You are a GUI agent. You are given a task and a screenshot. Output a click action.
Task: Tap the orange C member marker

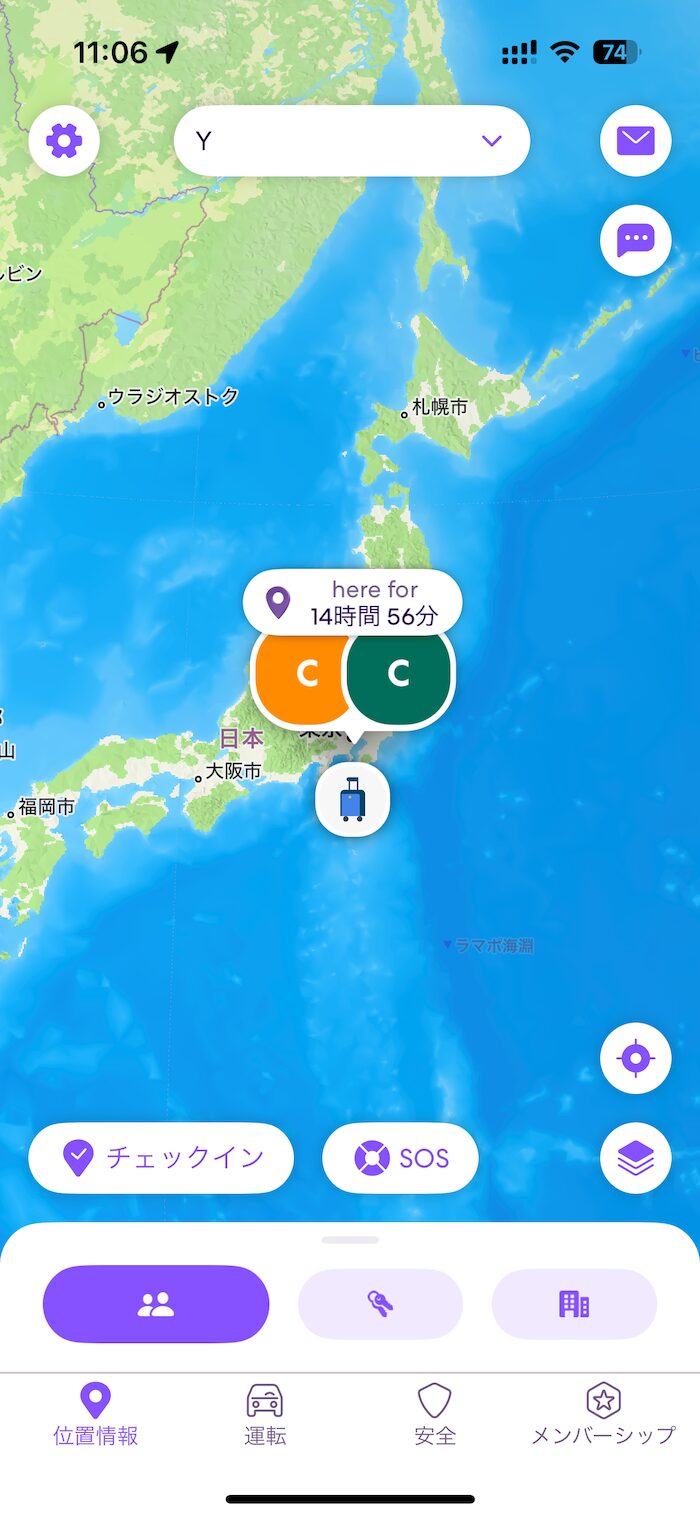[305, 674]
